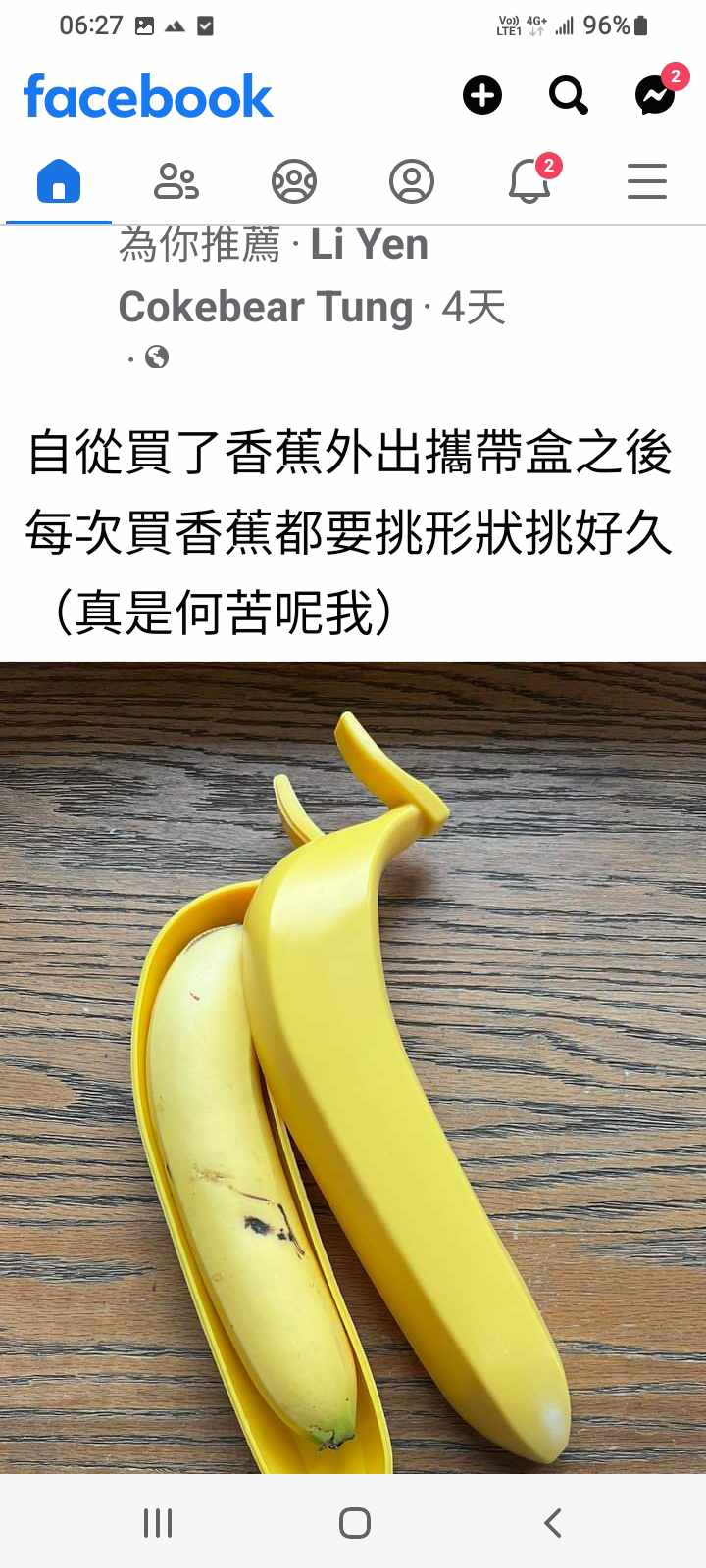706x1568 pixels.
Task: Switch to the Friends tab
Action: pyautogui.click(x=176, y=181)
